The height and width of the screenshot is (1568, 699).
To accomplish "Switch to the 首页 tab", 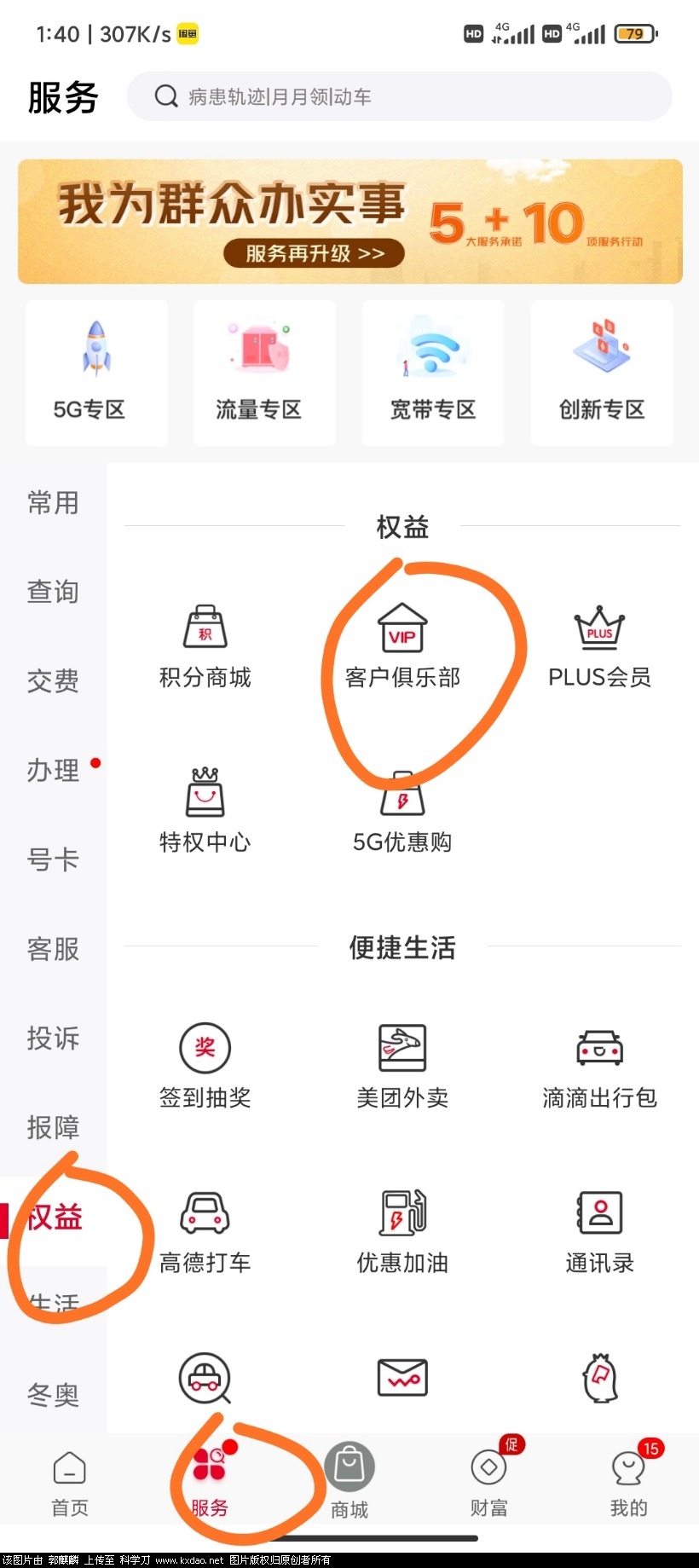I will [70, 1484].
